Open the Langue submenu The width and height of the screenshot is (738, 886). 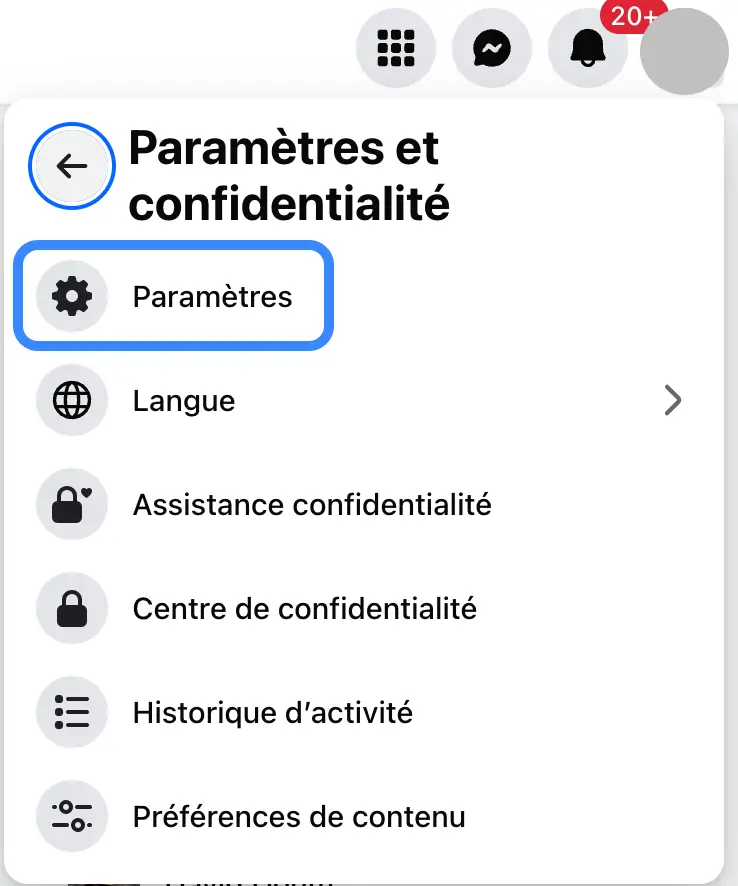pyautogui.click(x=360, y=401)
